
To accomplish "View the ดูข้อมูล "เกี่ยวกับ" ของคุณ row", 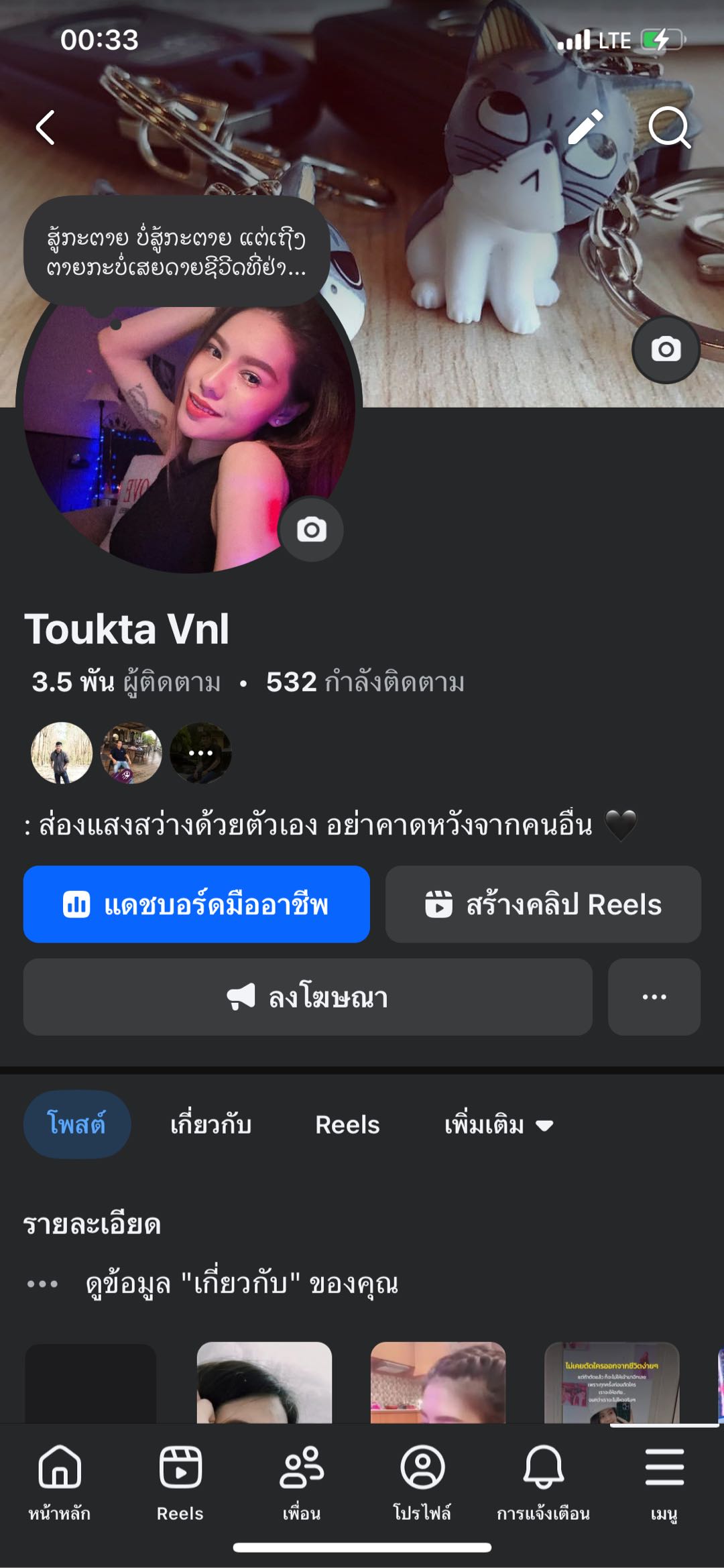I will click(241, 1284).
